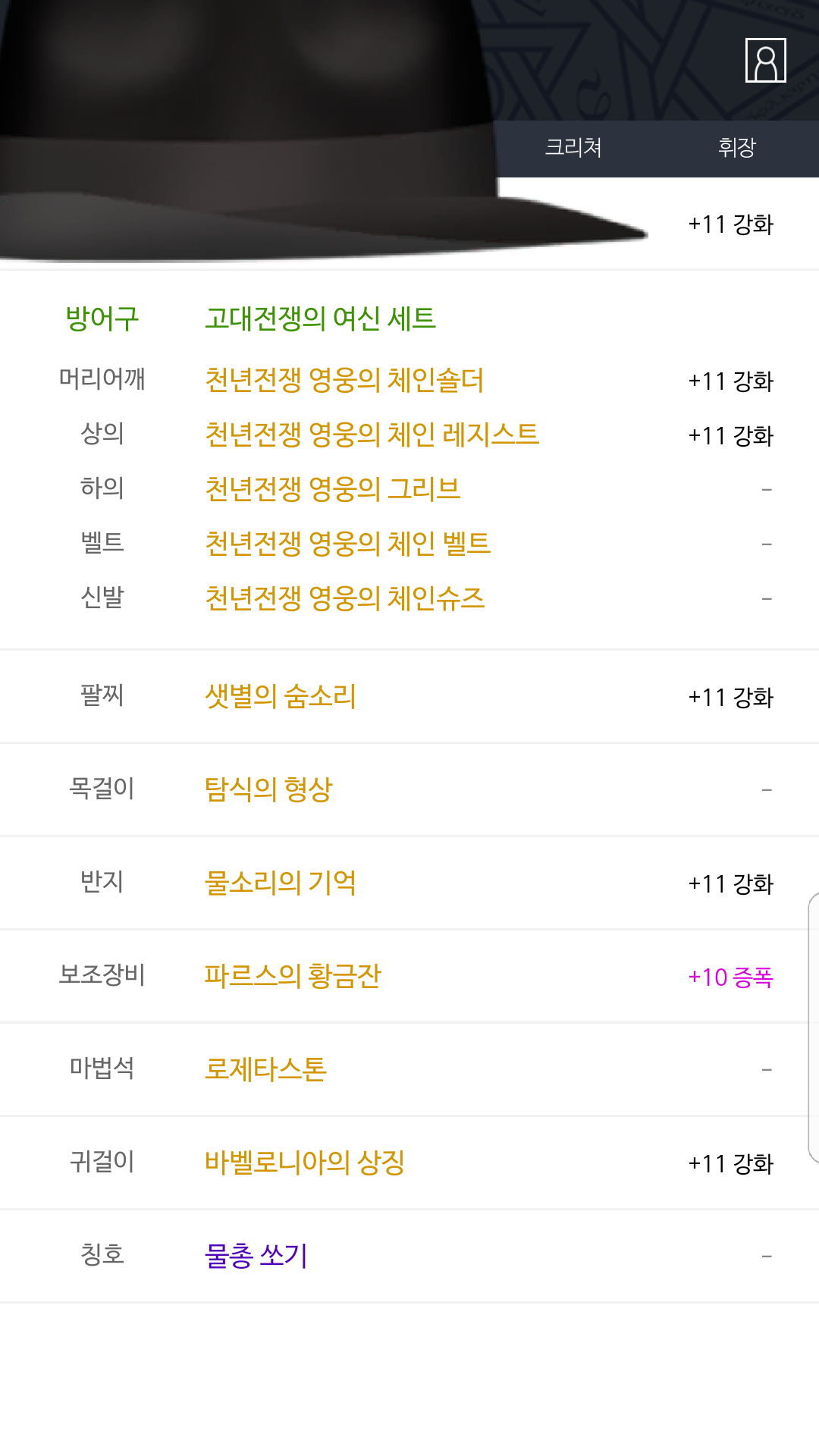819x1456 pixels.
Task: Open the 샛별의 숨소리 bracelet
Action: [x=281, y=696]
